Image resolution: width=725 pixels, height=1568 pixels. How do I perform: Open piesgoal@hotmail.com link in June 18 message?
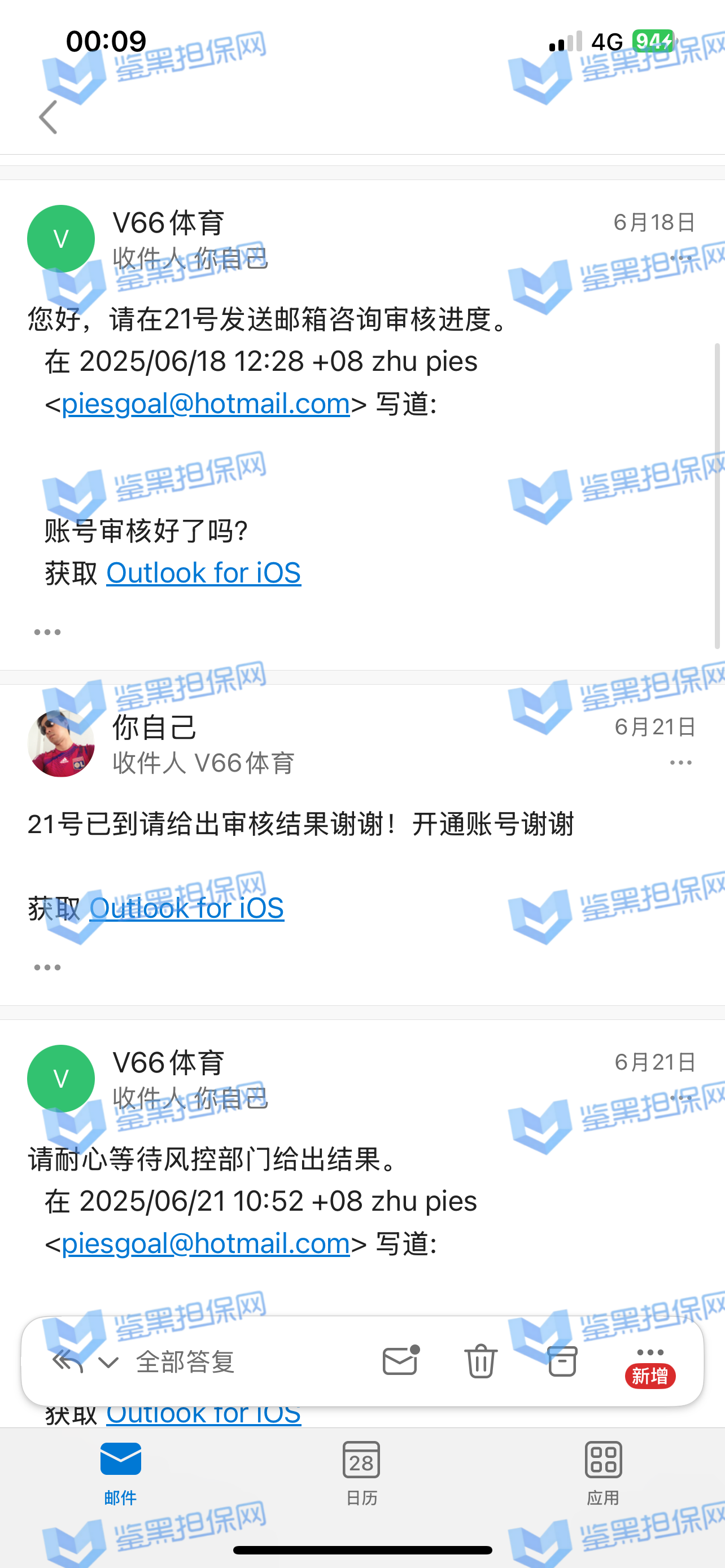coord(206,404)
